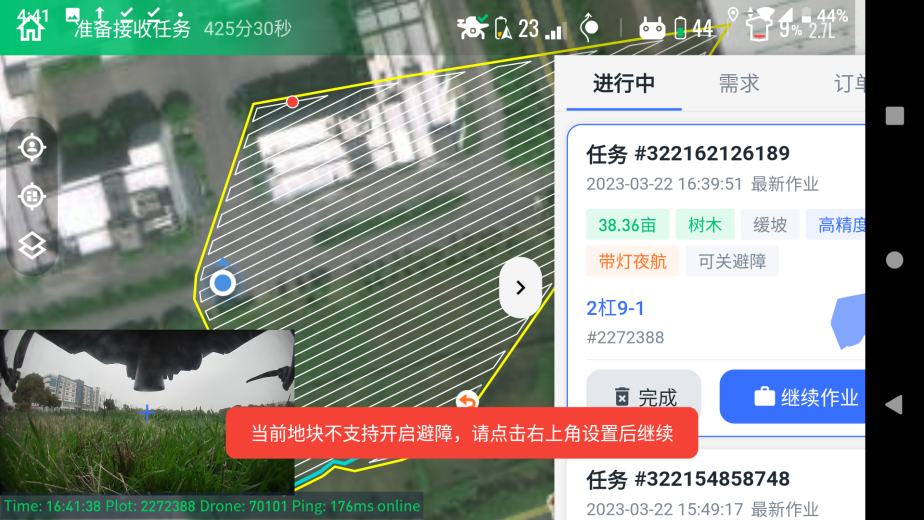Center the map on the plot
The width and height of the screenshot is (924, 520).
tap(32, 196)
